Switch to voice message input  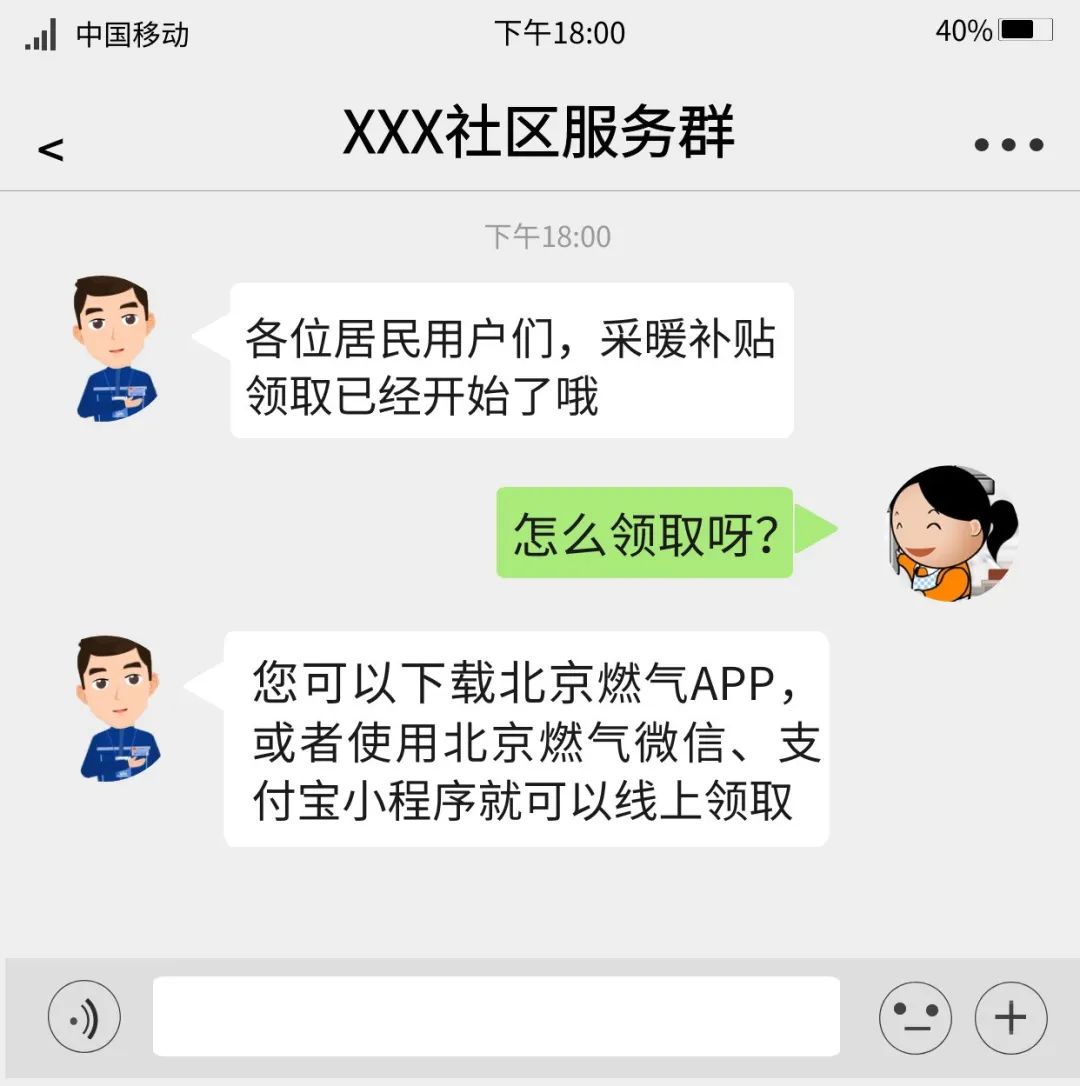(x=84, y=1018)
